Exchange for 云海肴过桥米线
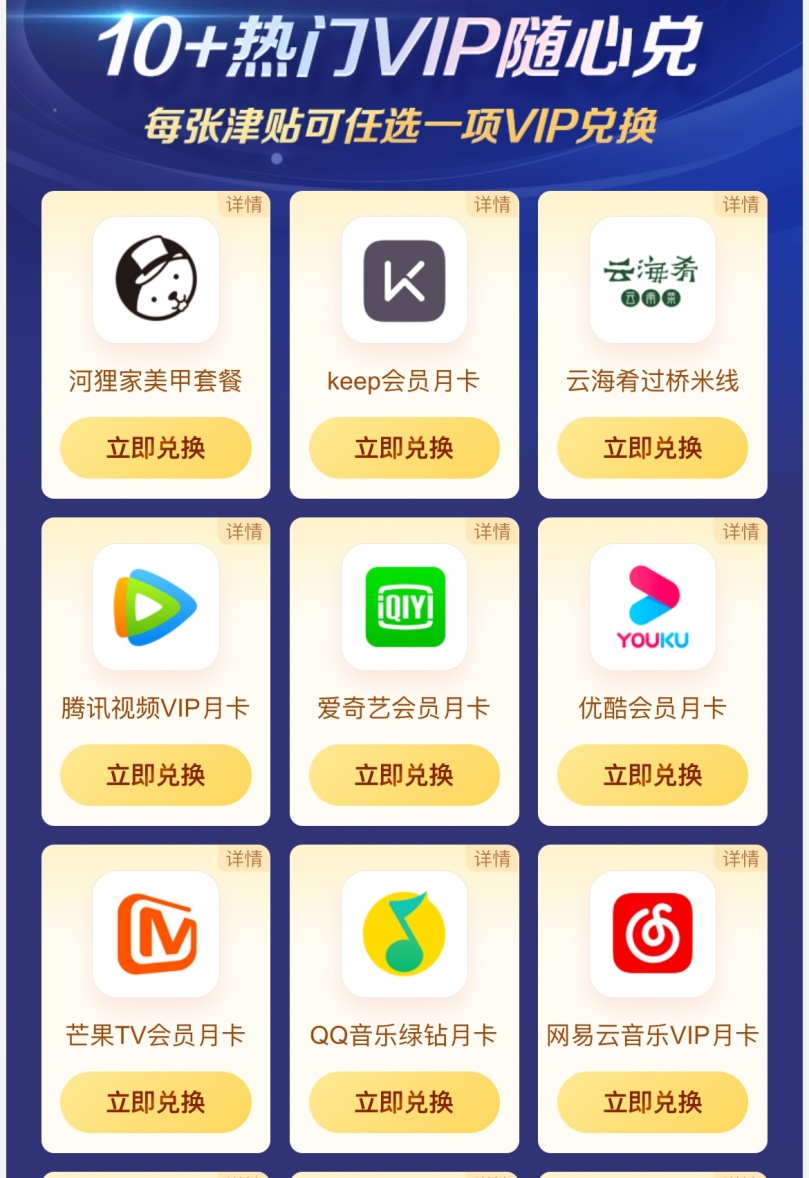809x1178 pixels. (652, 448)
